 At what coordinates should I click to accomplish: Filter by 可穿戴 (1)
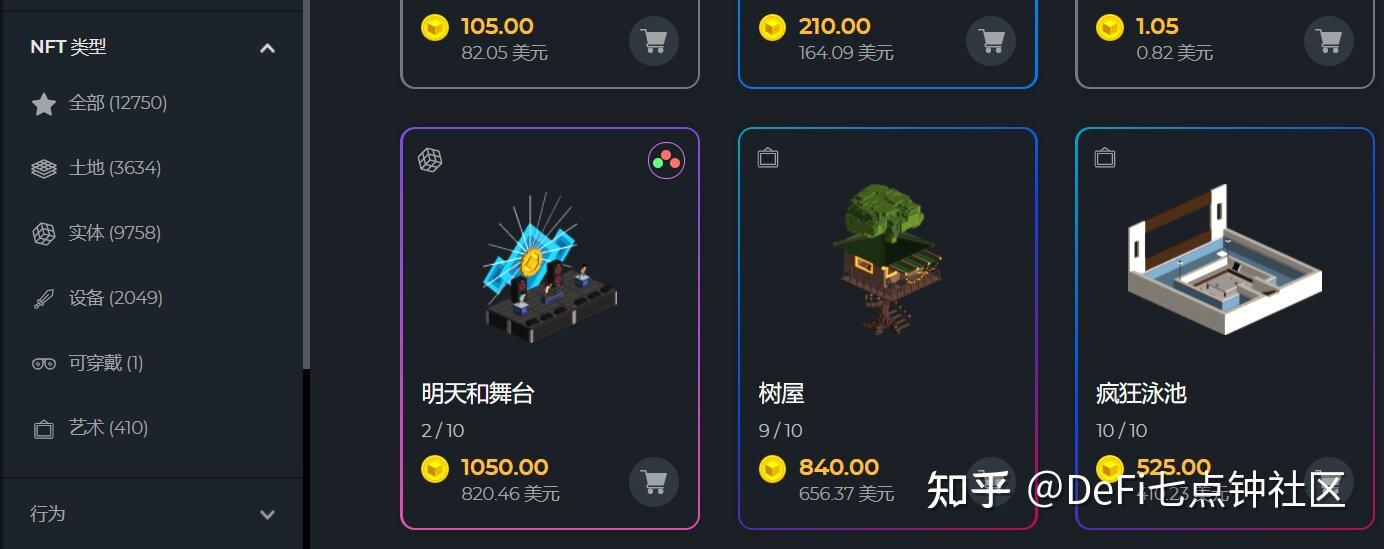[105, 363]
